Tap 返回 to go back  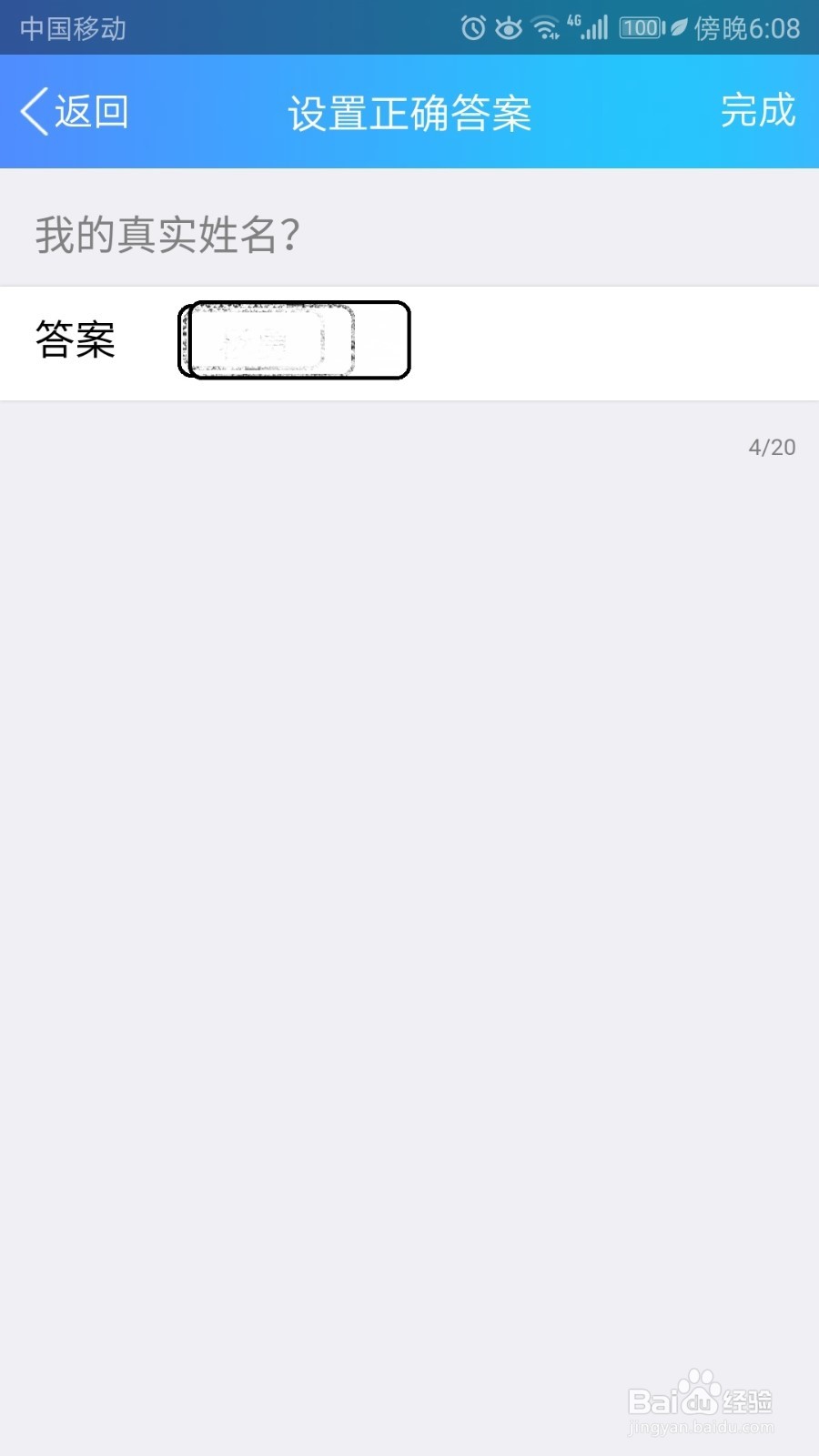(91, 111)
